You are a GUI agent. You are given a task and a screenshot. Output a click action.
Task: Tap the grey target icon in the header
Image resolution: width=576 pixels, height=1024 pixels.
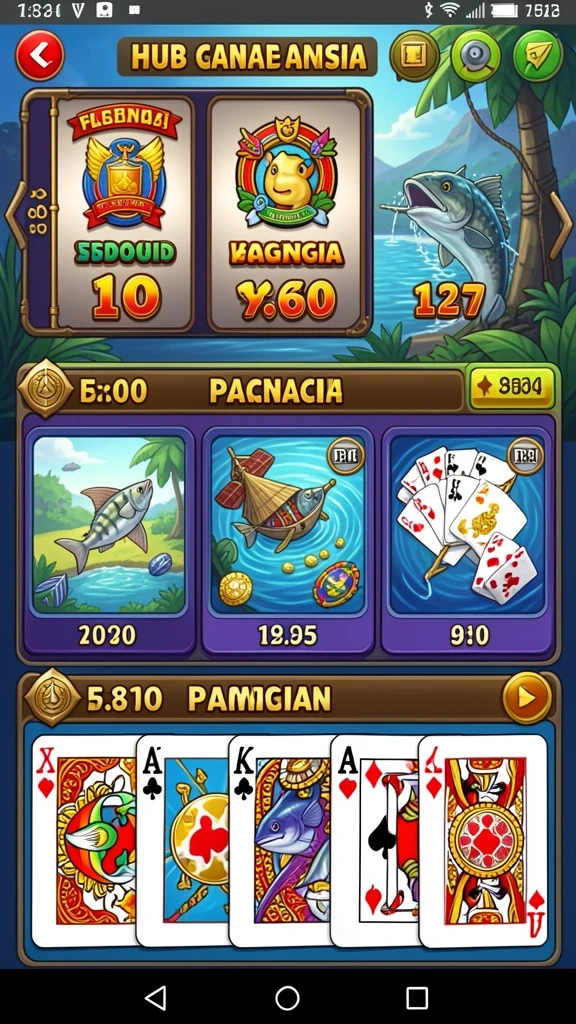click(476, 56)
